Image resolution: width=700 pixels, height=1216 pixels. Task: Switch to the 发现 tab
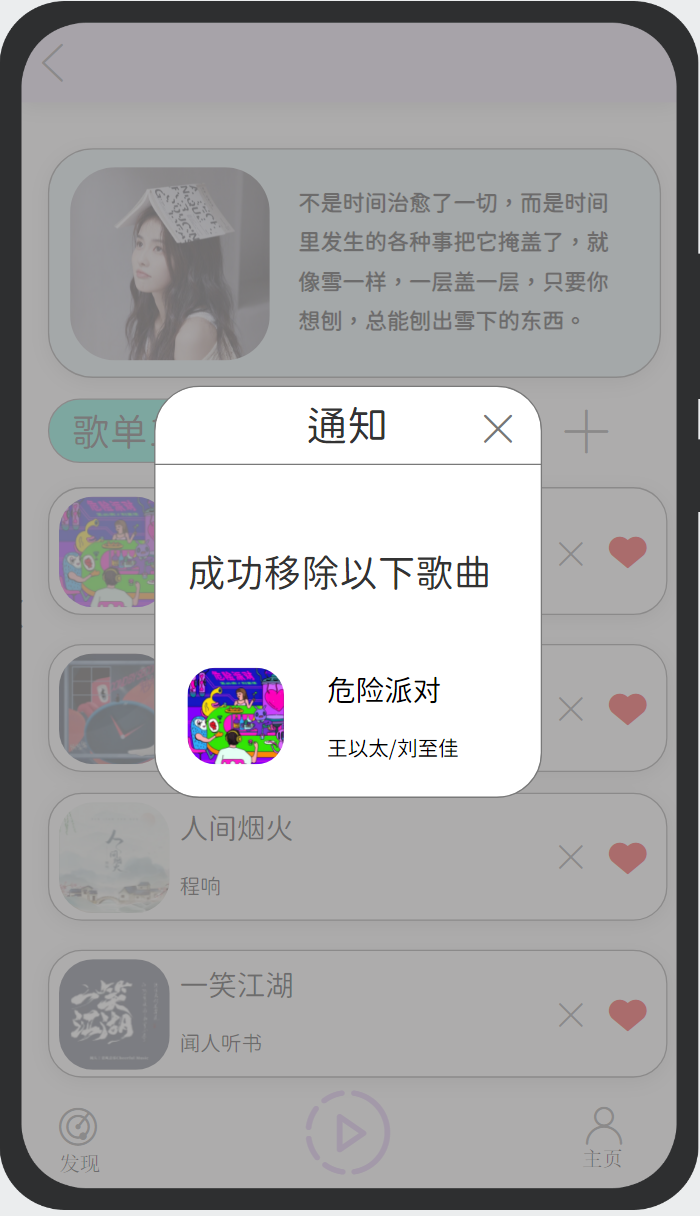(79, 1140)
